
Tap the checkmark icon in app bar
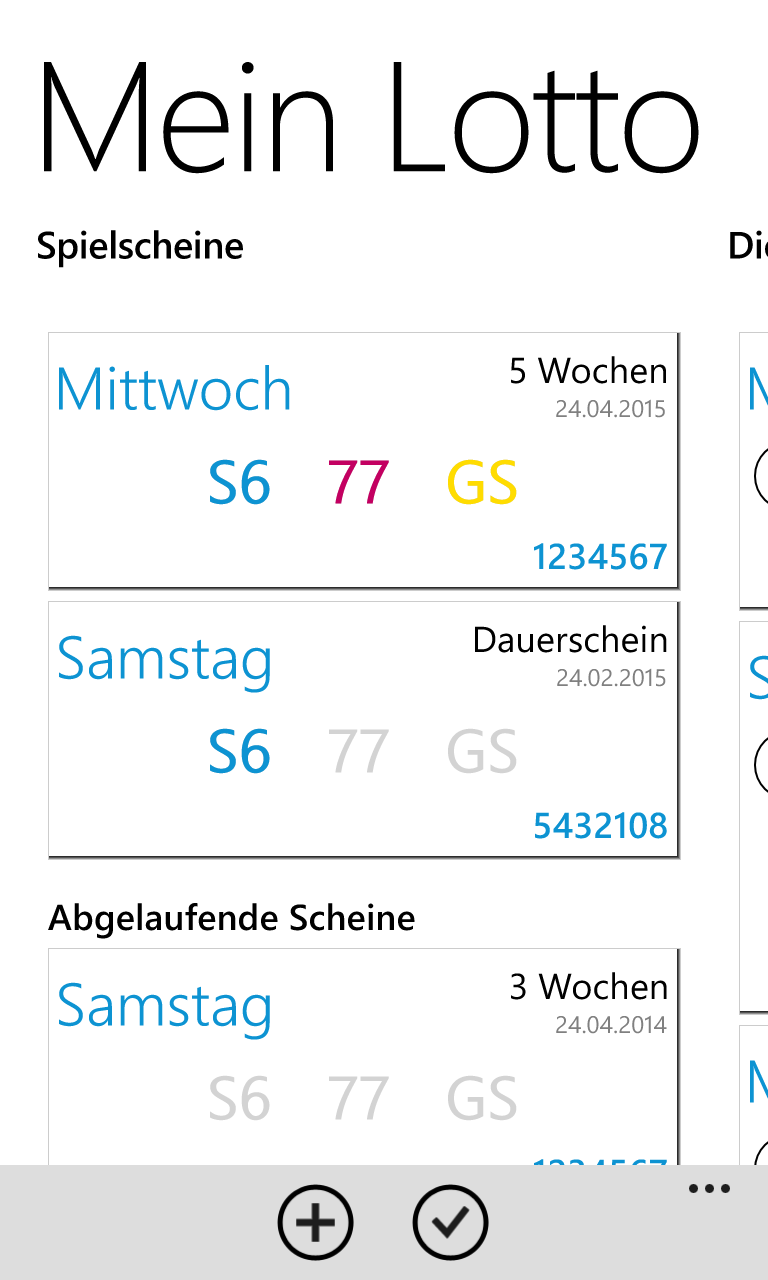(x=450, y=1222)
